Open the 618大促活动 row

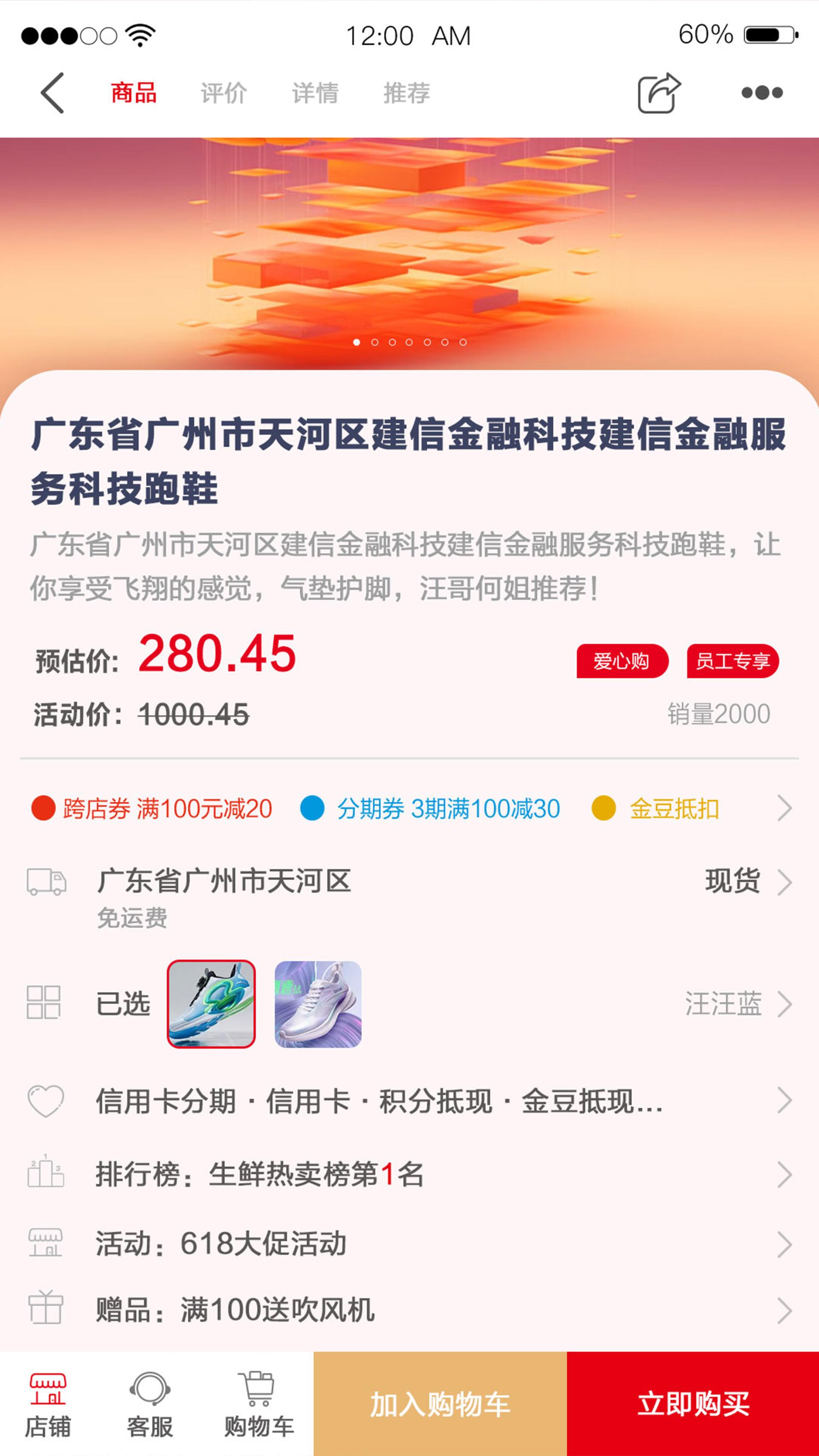tap(409, 1244)
